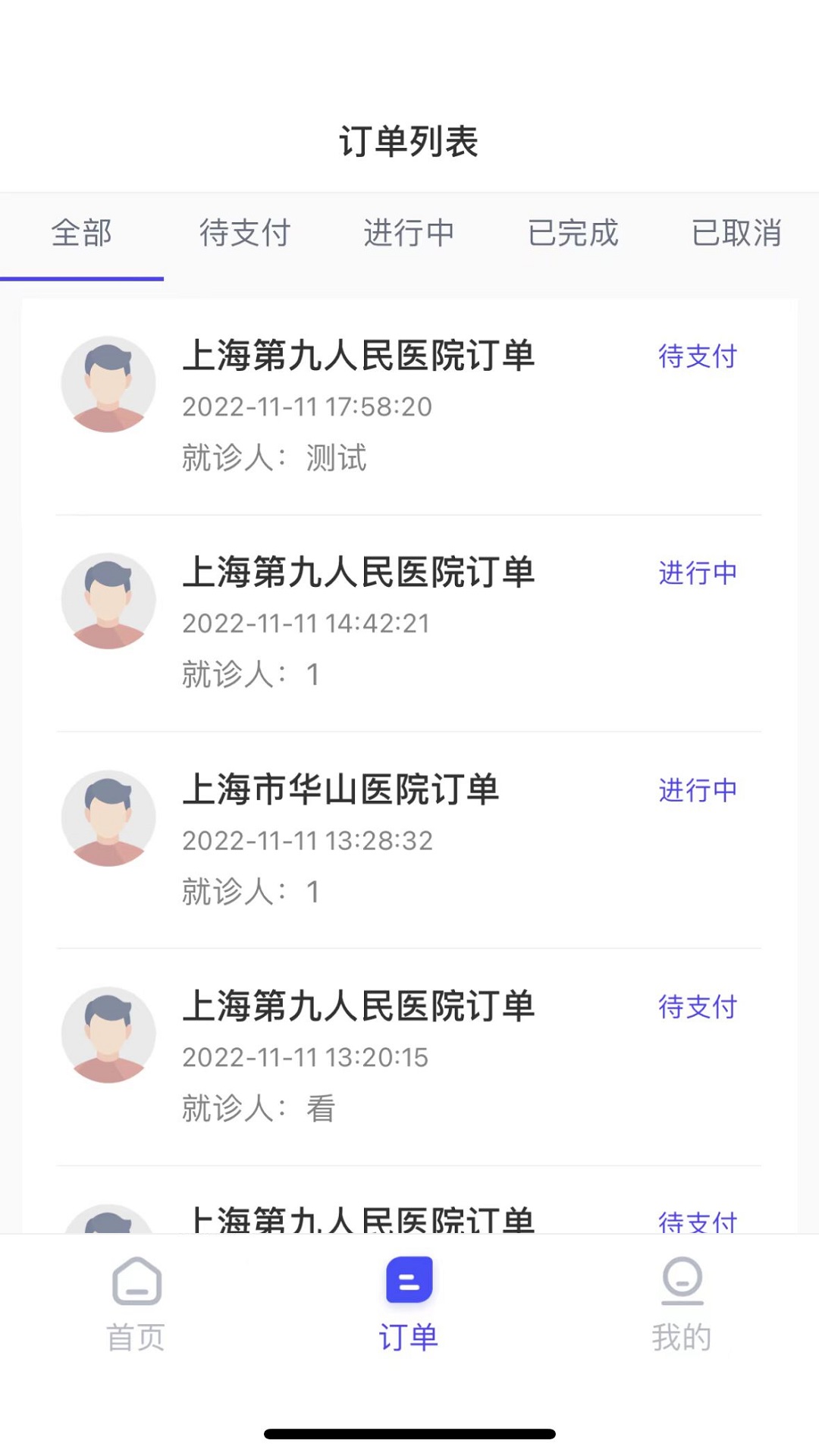
Task: Tap 进行中 status of the 华山医院 order
Action: pyautogui.click(x=698, y=790)
